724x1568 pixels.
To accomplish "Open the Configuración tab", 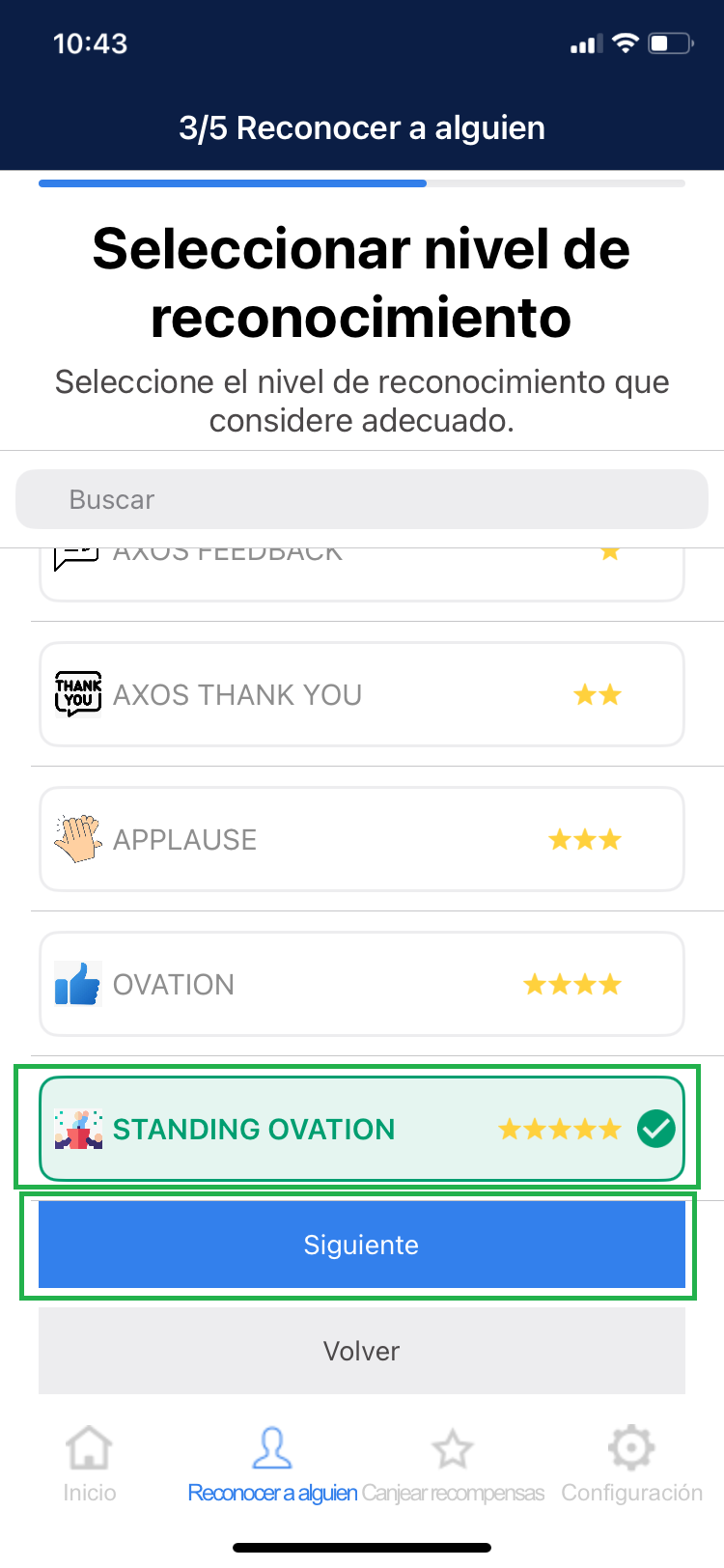I will pyautogui.click(x=631, y=1465).
